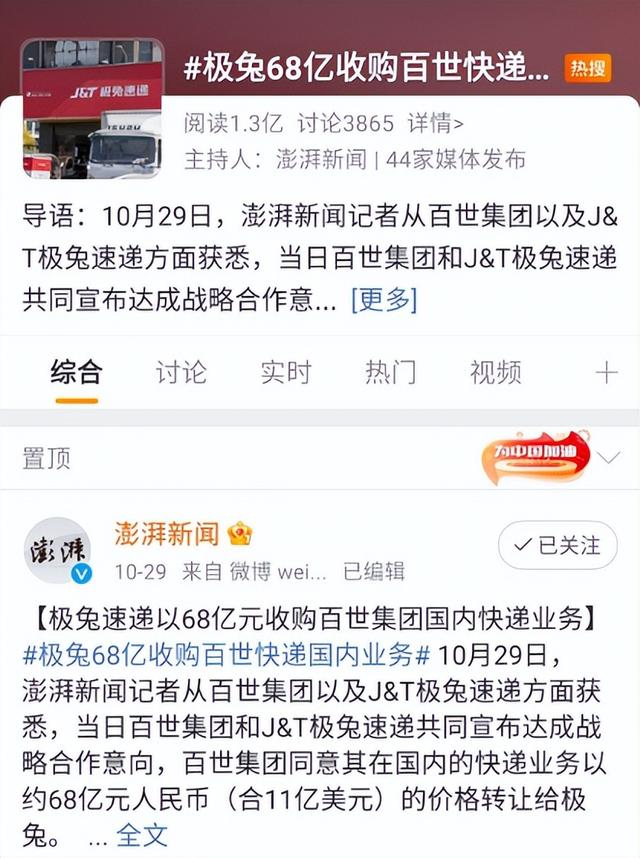Open the J&T topic cover image

click(92, 108)
